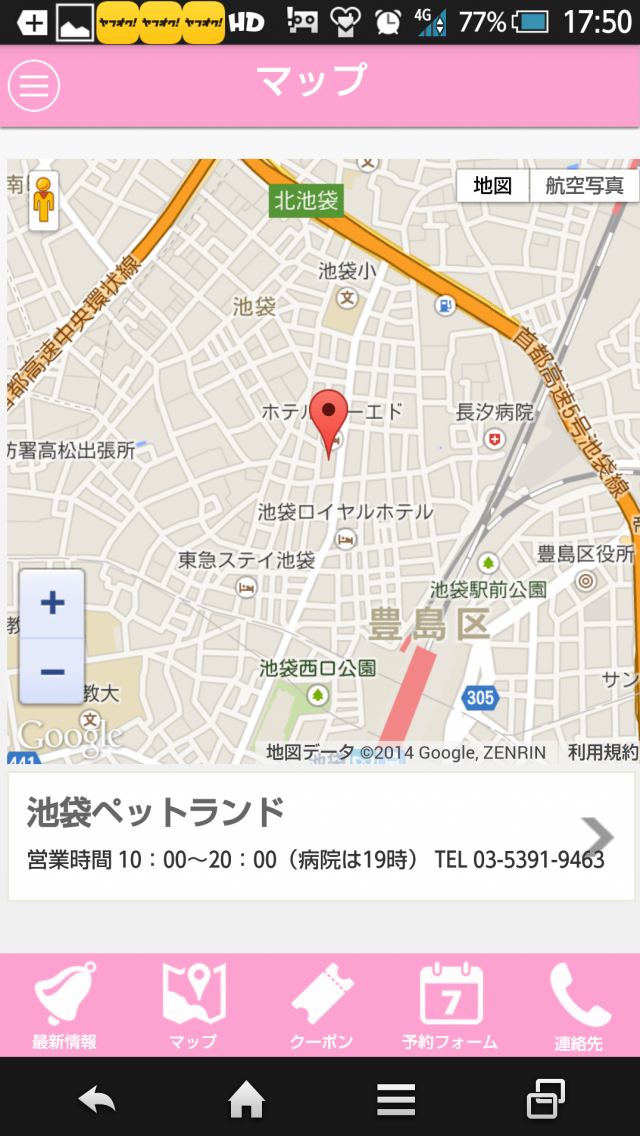Select the マップ tab
Image resolution: width=640 pixels, height=1136 pixels.
[x=193, y=1006]
